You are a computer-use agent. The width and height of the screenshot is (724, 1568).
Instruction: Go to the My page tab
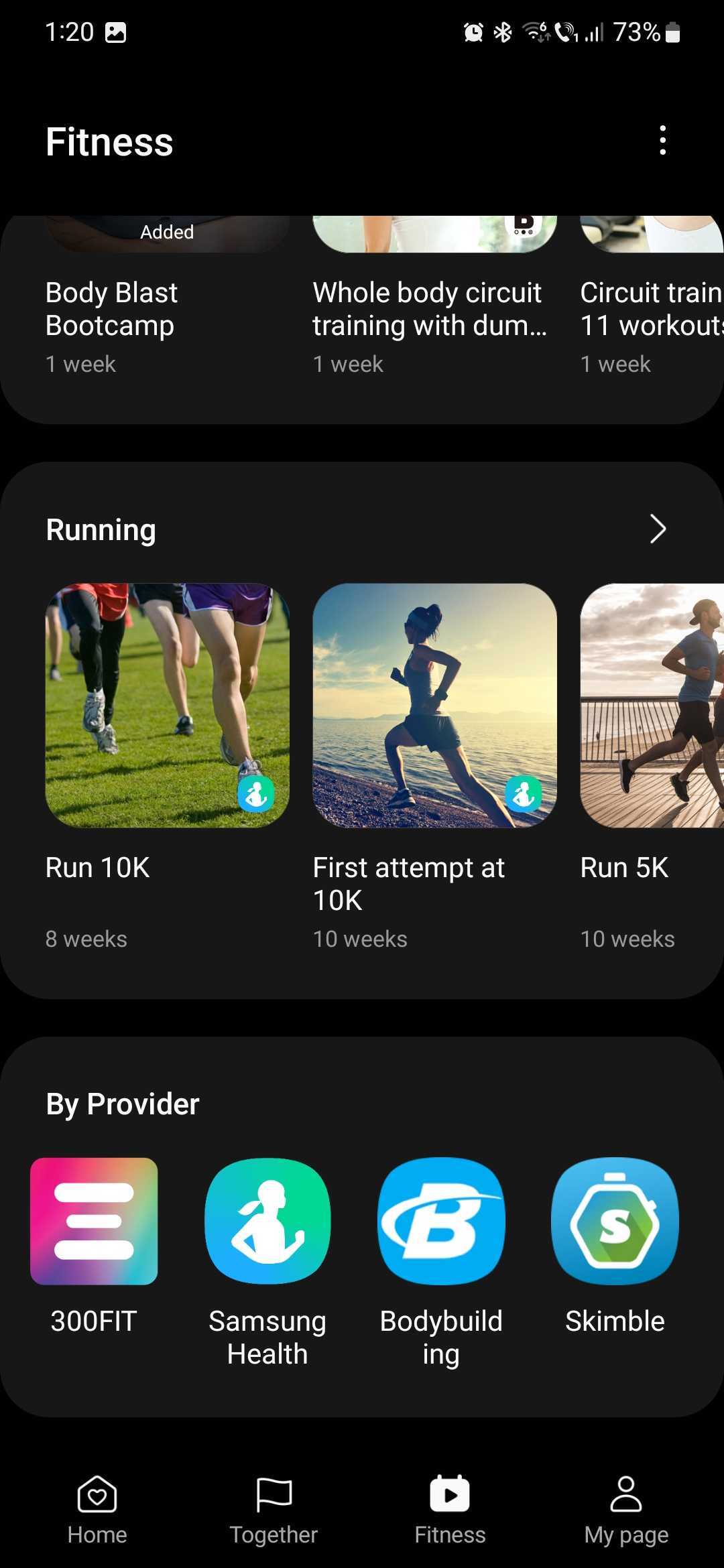click(626, 1508)
